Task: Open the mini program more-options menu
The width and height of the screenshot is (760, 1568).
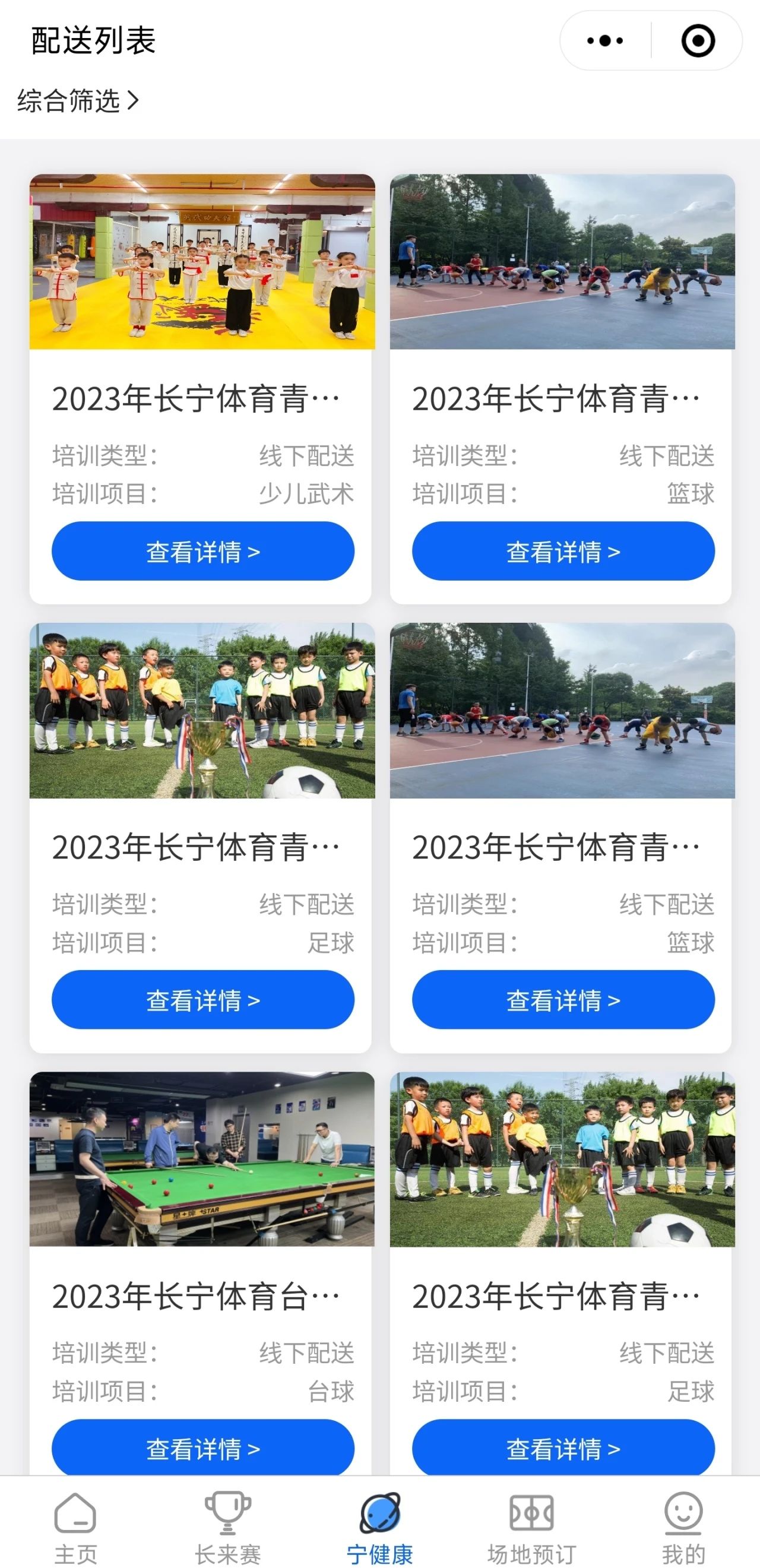Action: pyautogui.click(x=604, y=41)
